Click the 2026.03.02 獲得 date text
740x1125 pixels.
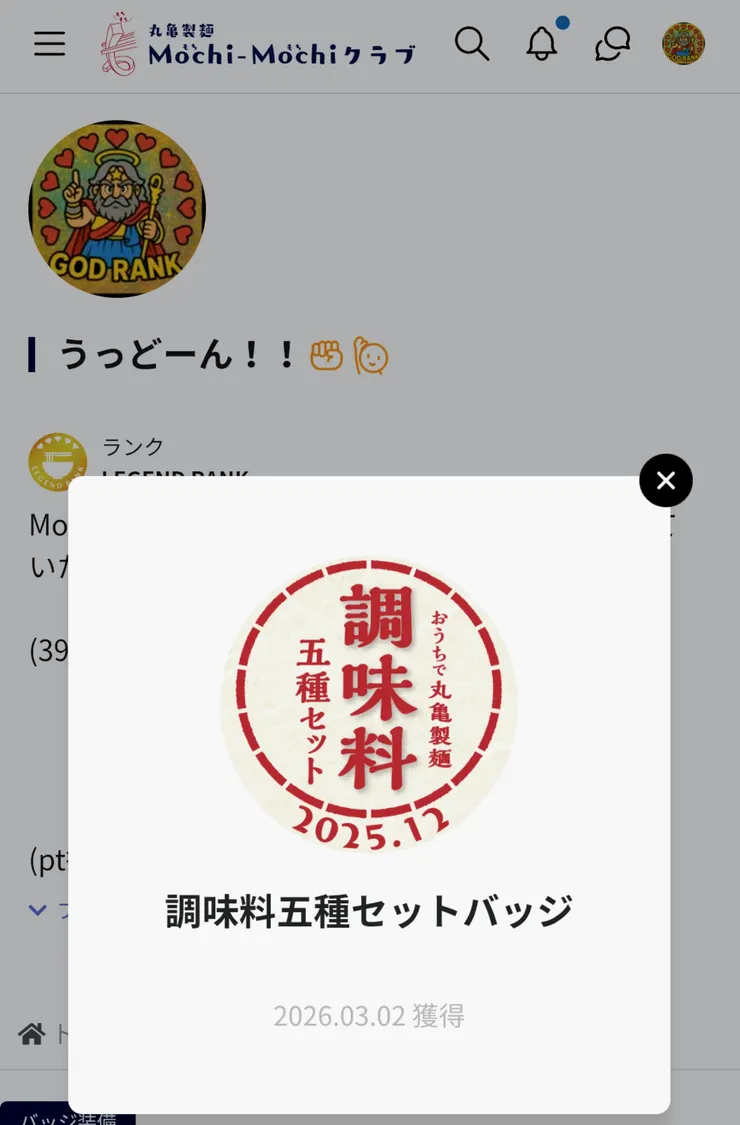pyautogui.click(x=370, y=1014)
